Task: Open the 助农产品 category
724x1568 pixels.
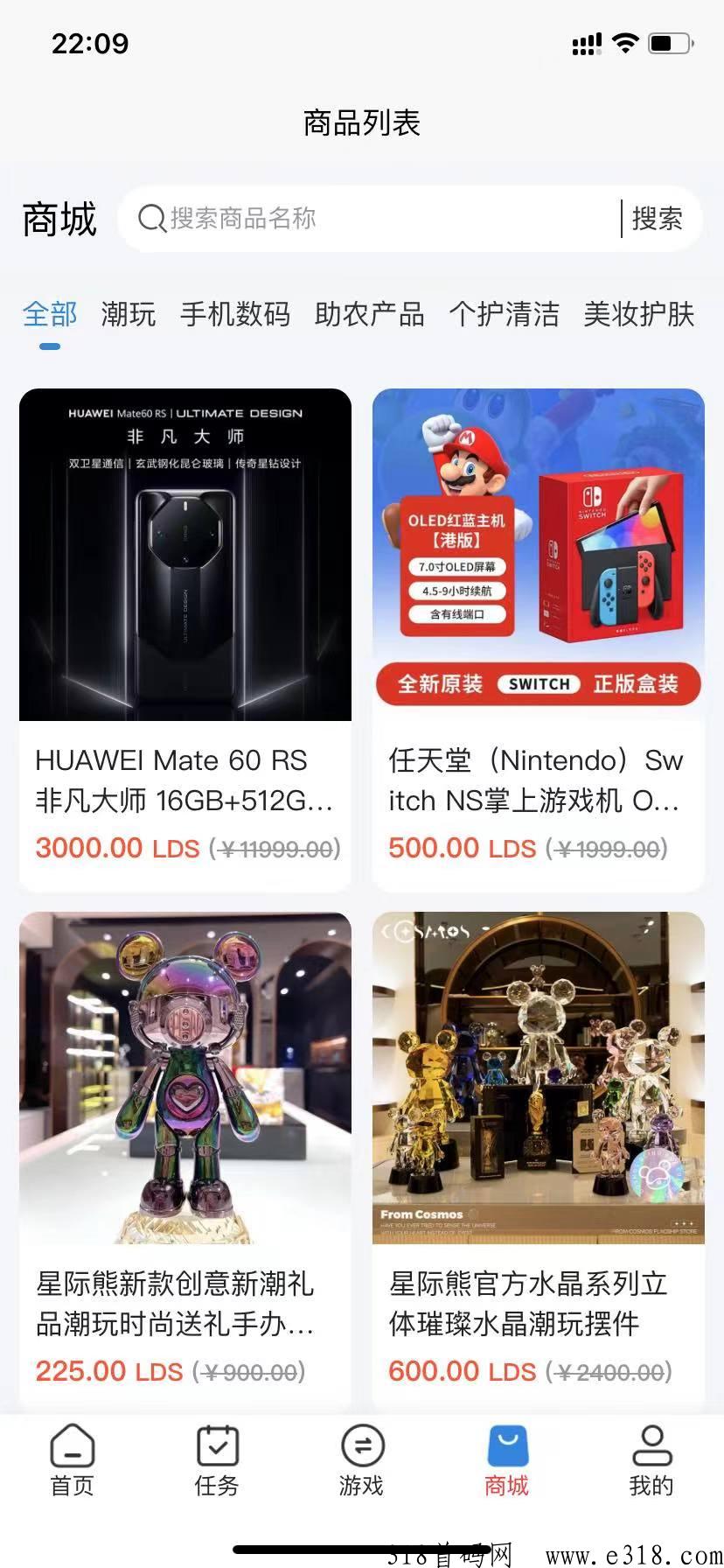Action: (369, 314)
